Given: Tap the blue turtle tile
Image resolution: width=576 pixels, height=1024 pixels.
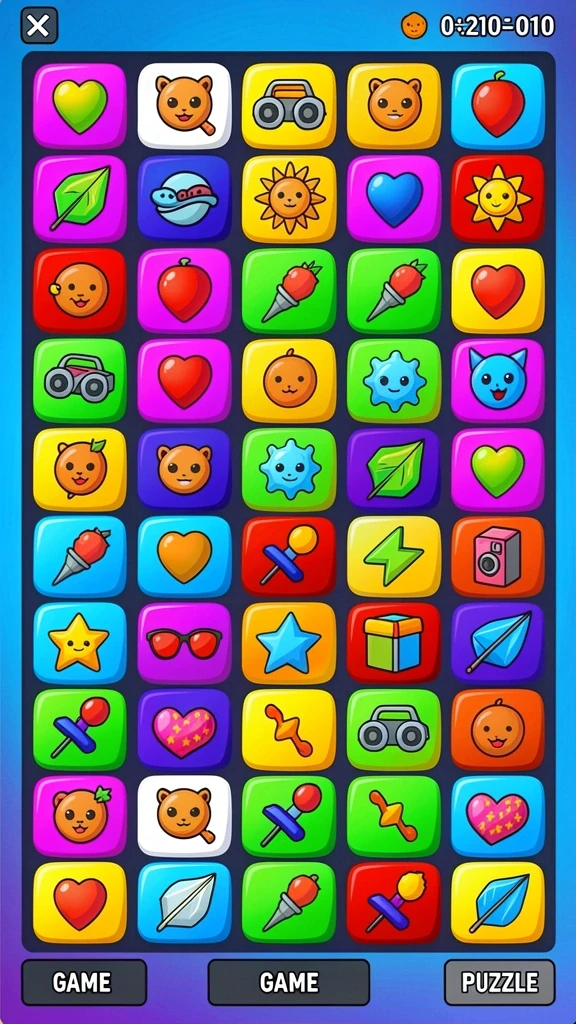Looking at the screenshot, I should pyautogui.click(x=184, y=198).
